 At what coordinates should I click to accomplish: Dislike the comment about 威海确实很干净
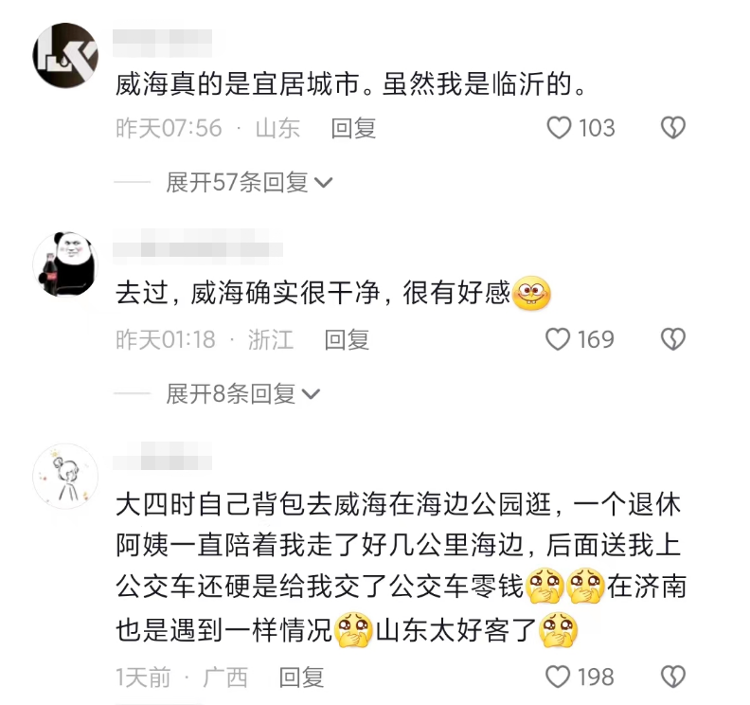674,340
